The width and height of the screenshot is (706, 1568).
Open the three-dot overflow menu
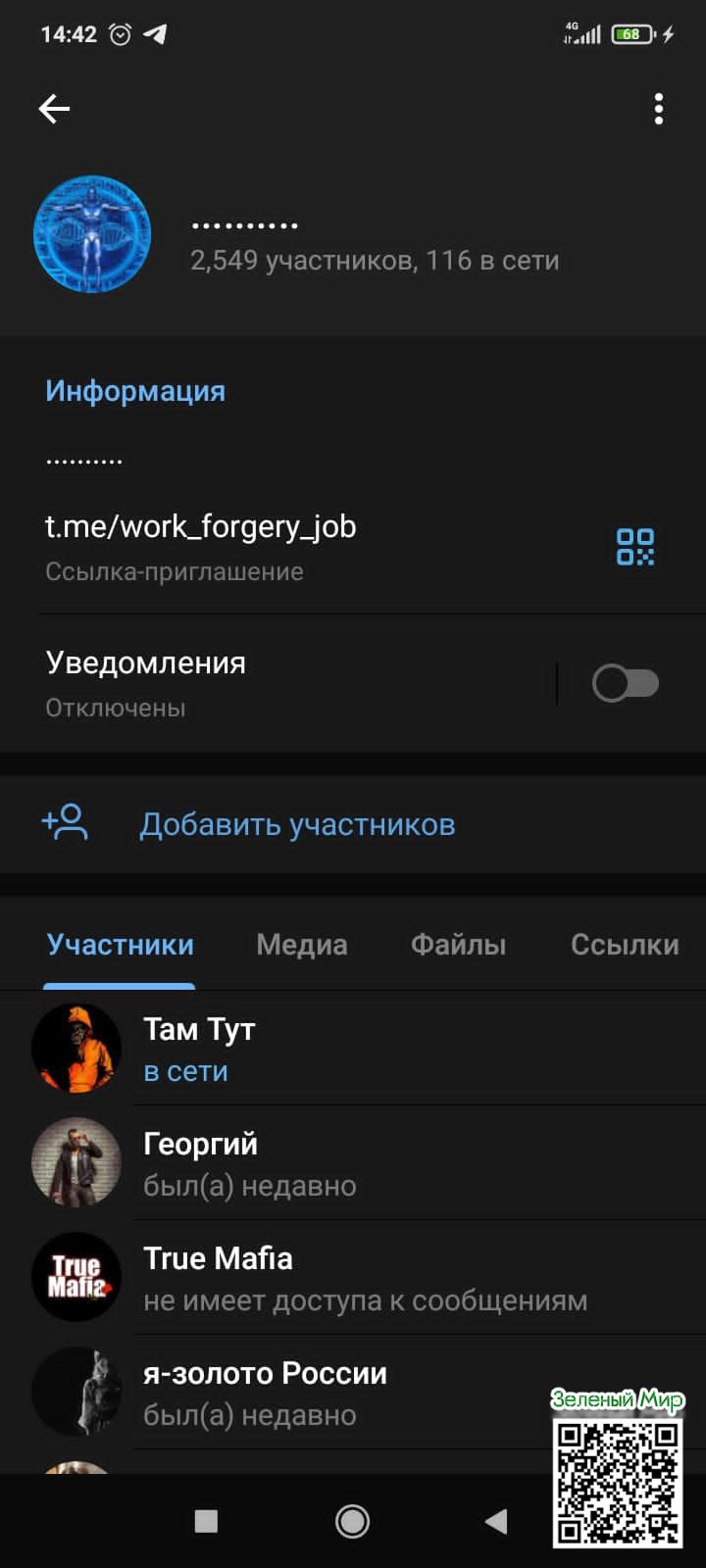(x=658, y=109)
